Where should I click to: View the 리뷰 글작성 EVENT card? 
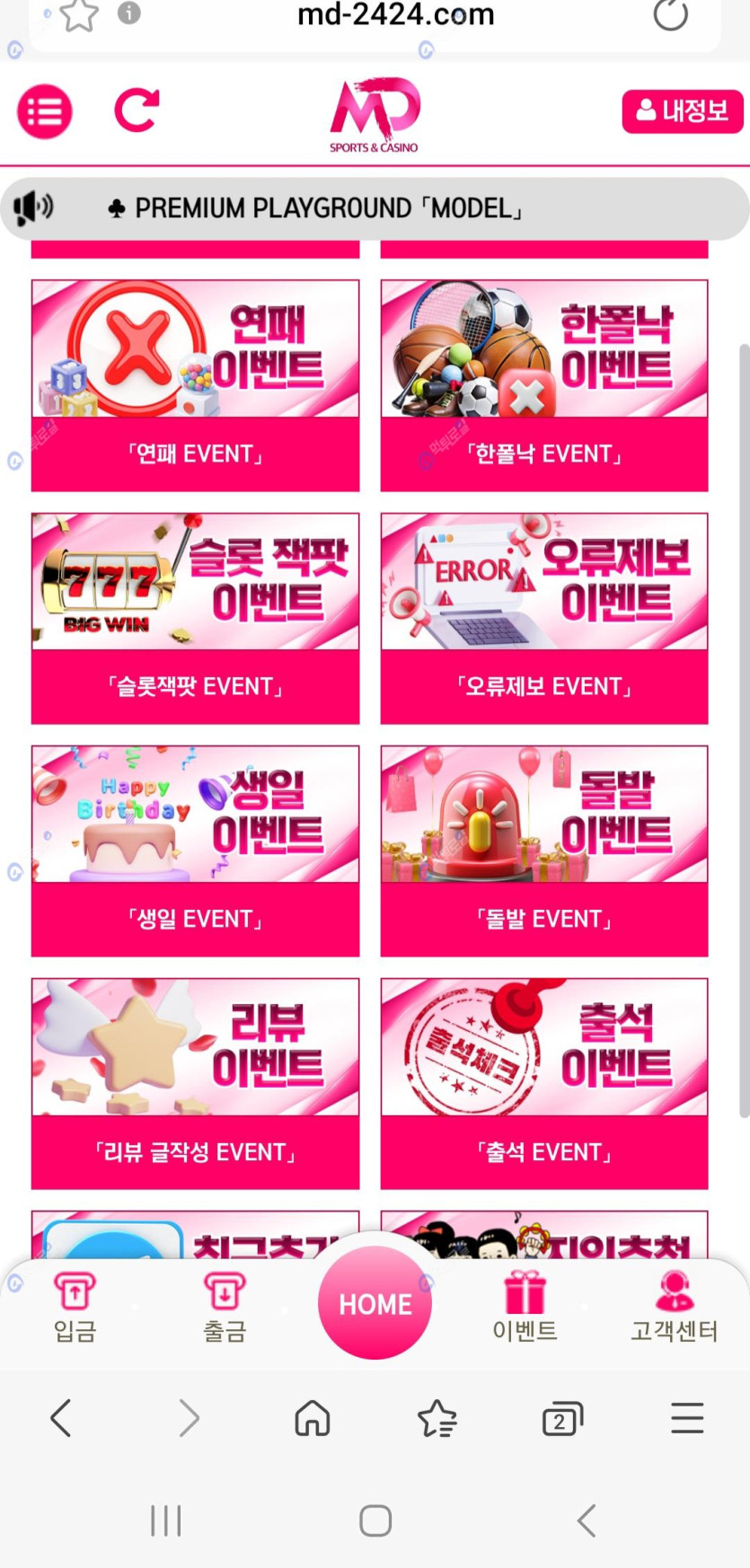(x=195, y=1084)
